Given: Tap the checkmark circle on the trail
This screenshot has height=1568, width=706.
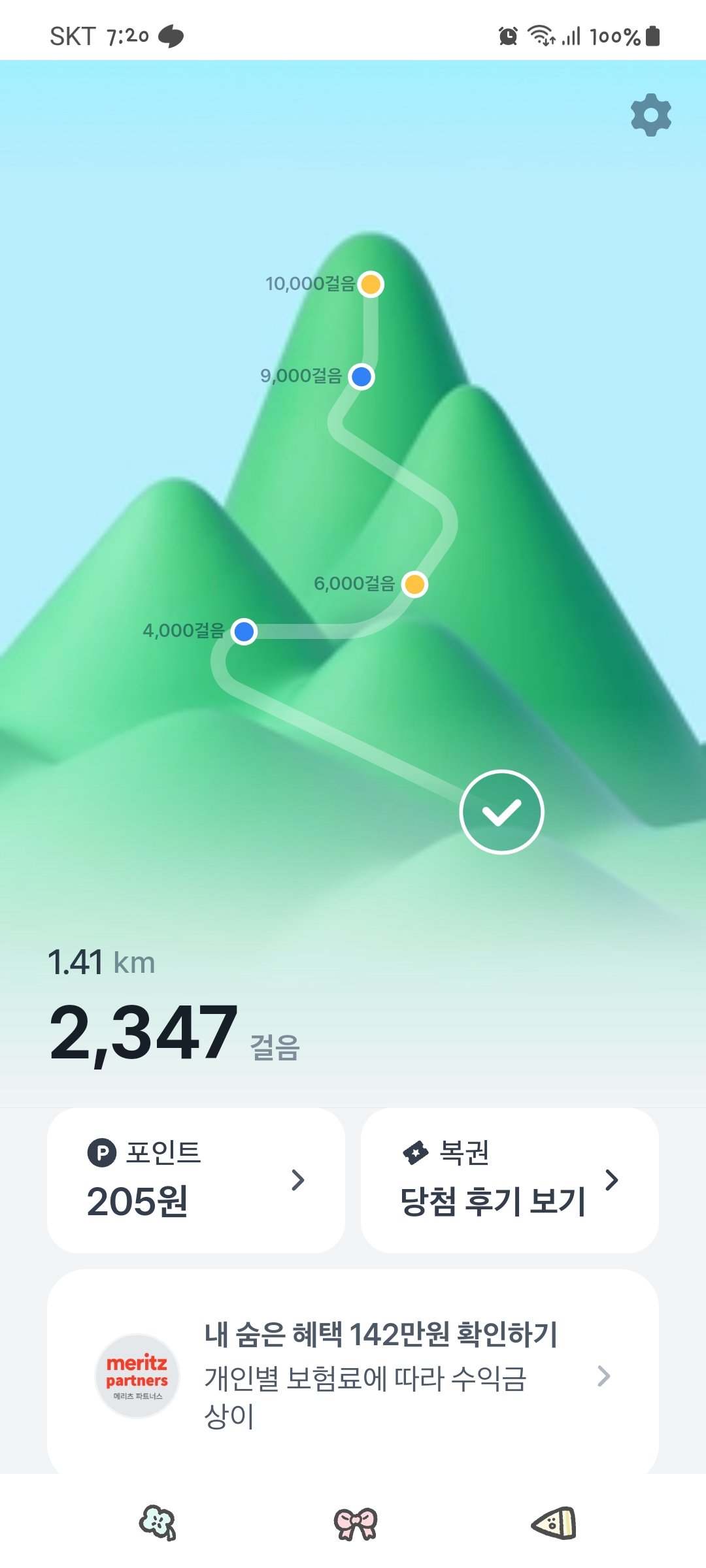Looking at the screenshot, I should pyautogui.click(x=501, y=811).
